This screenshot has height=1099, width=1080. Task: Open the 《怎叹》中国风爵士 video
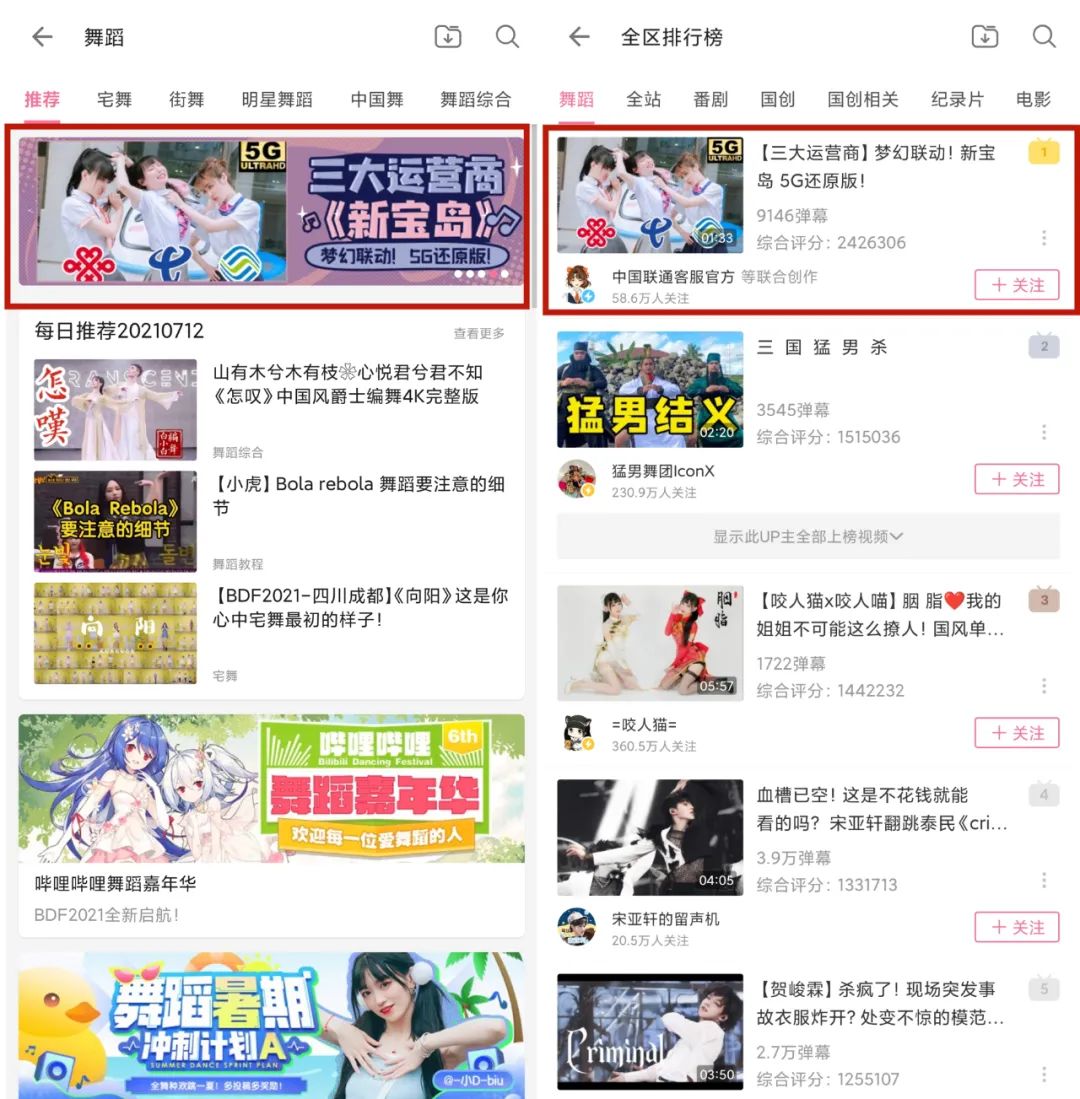[345, 384]
